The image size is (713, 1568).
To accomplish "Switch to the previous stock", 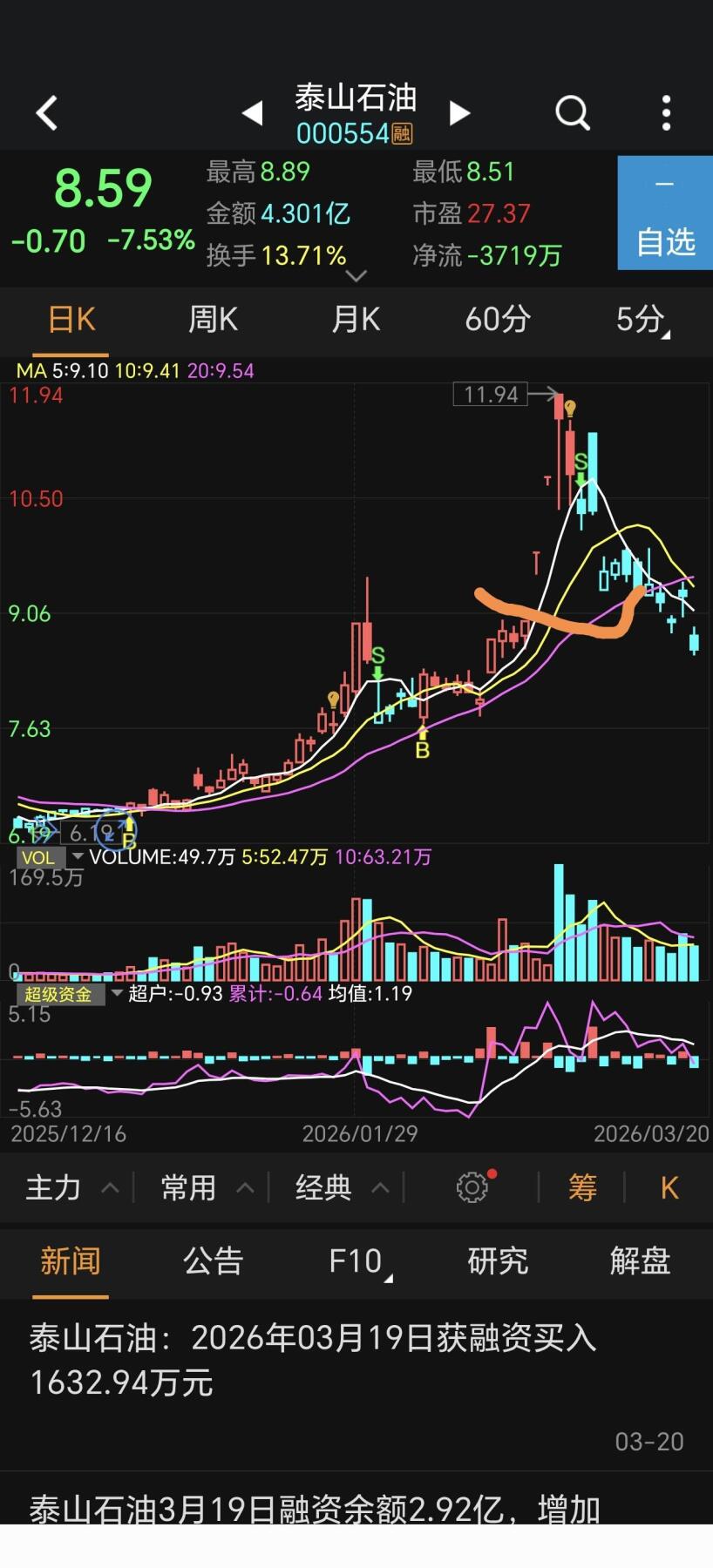I will [x=252, y=113].
